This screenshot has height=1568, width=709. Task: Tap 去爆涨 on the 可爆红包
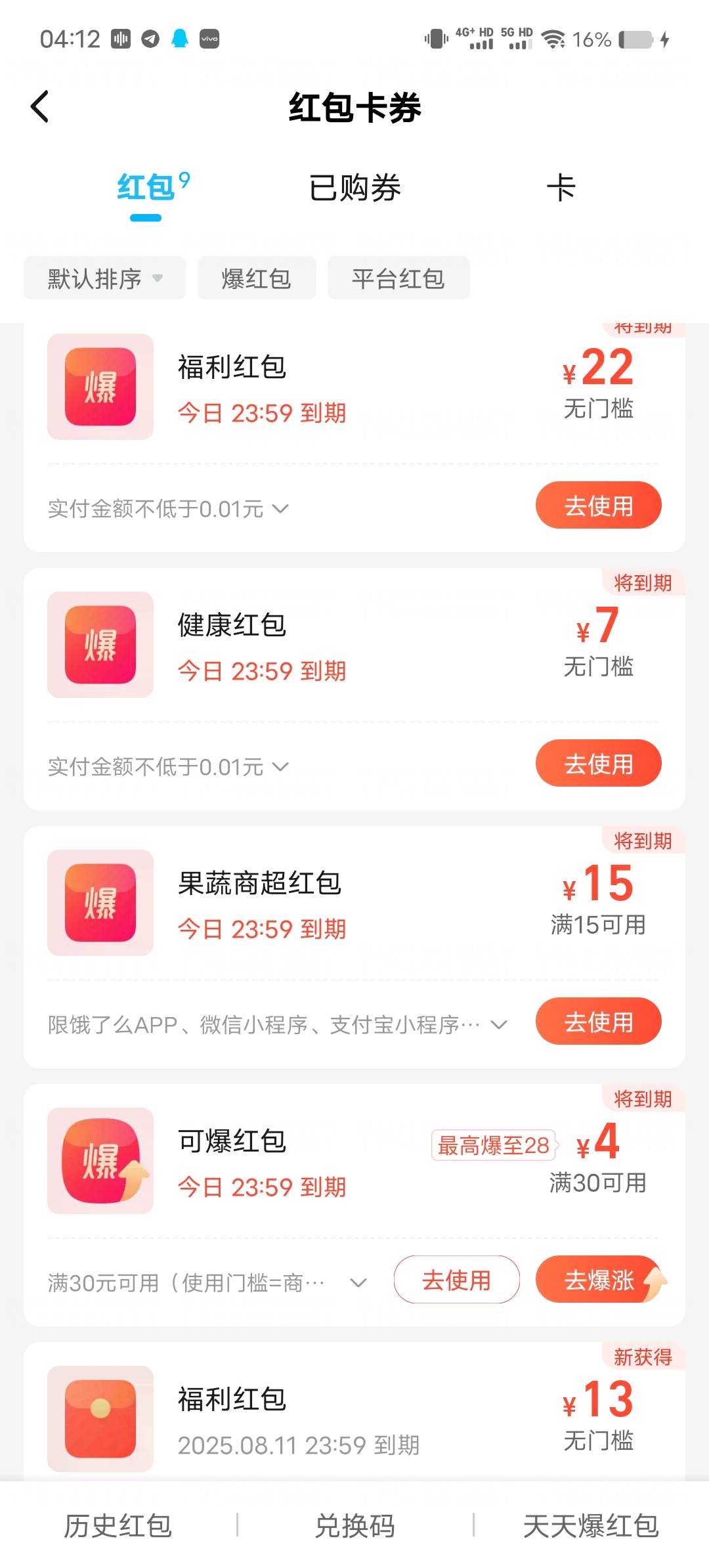tap(601, 1279)
